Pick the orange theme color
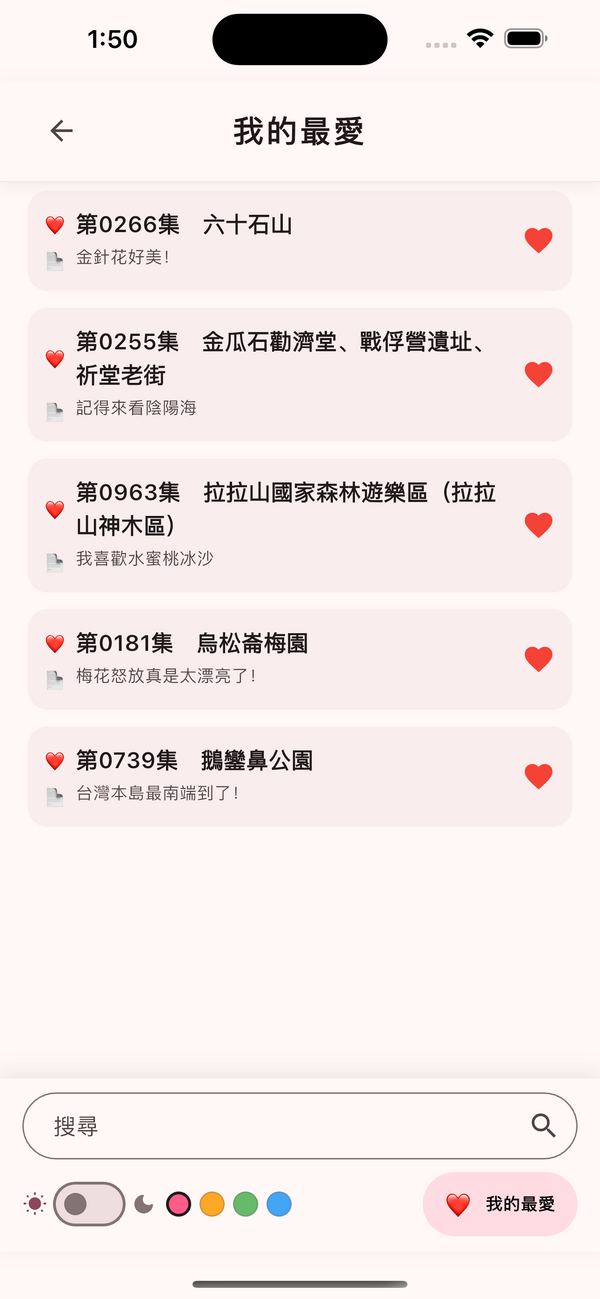Image resolution: width=600 pixels, height=1299 pixels. (x=211, y=1204)
